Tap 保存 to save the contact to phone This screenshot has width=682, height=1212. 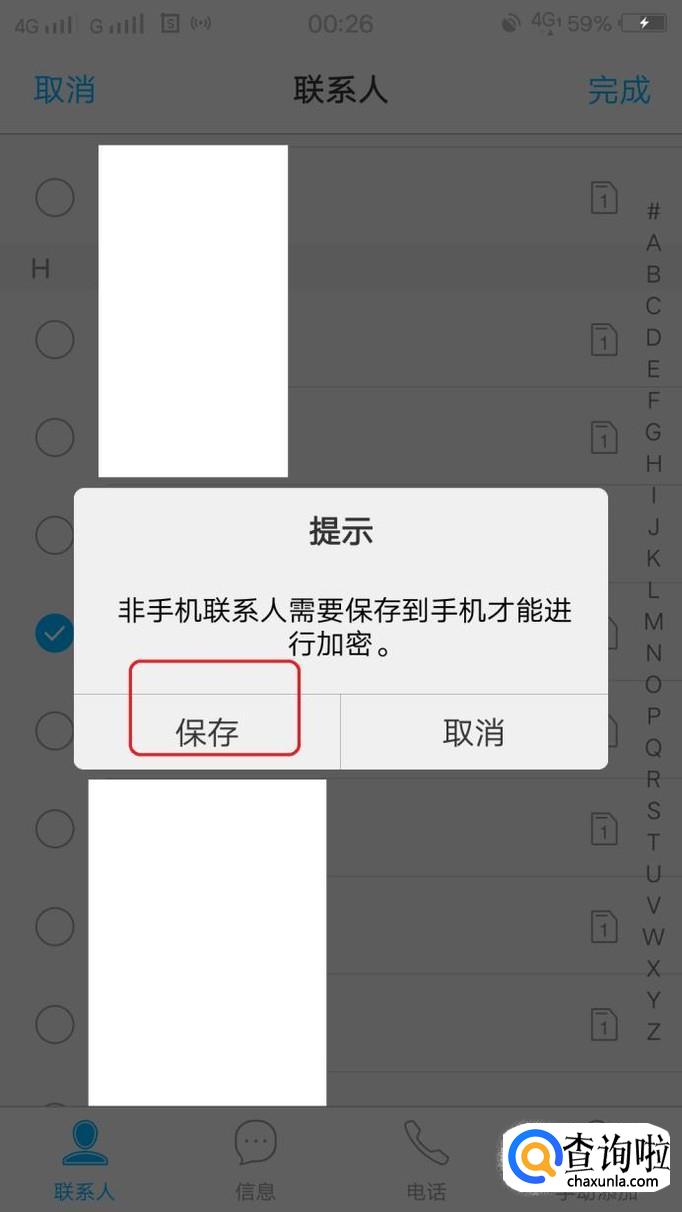click(x=207, y=732)
